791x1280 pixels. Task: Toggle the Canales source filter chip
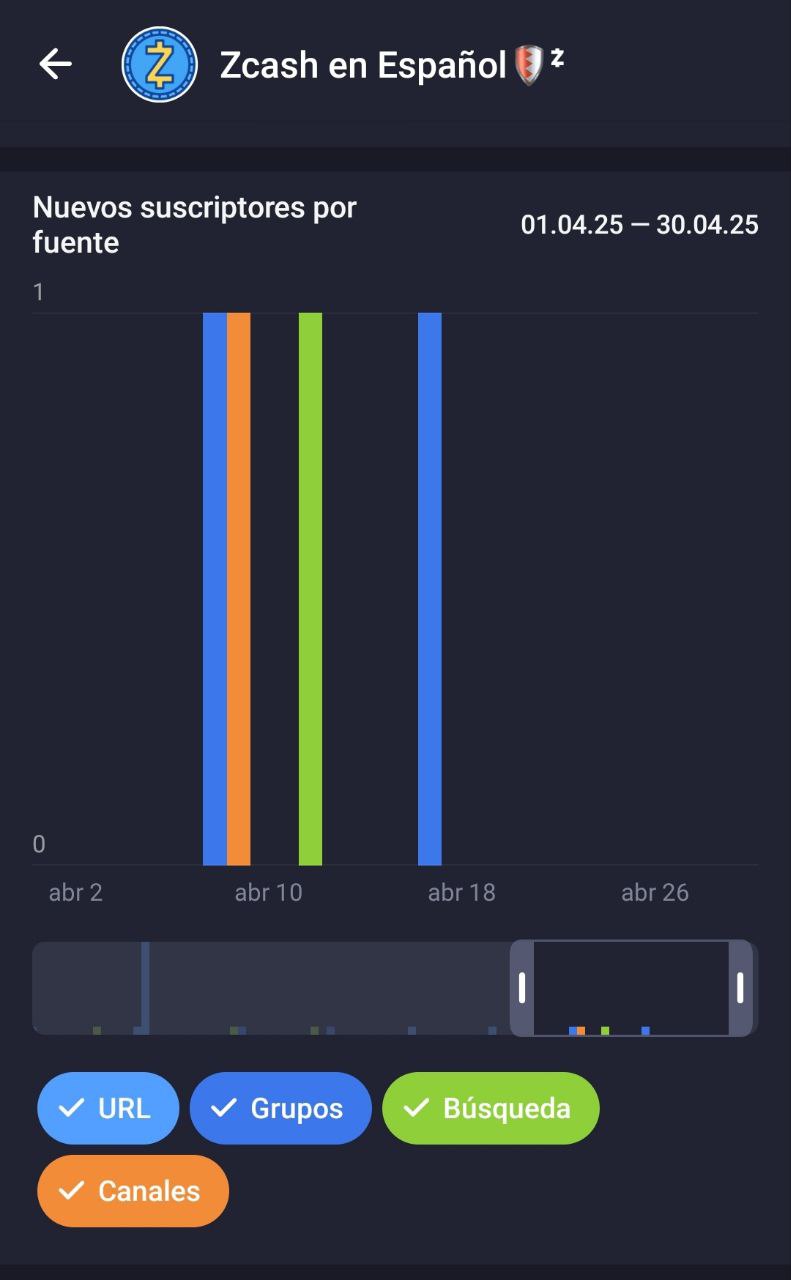pos(133,1191)
